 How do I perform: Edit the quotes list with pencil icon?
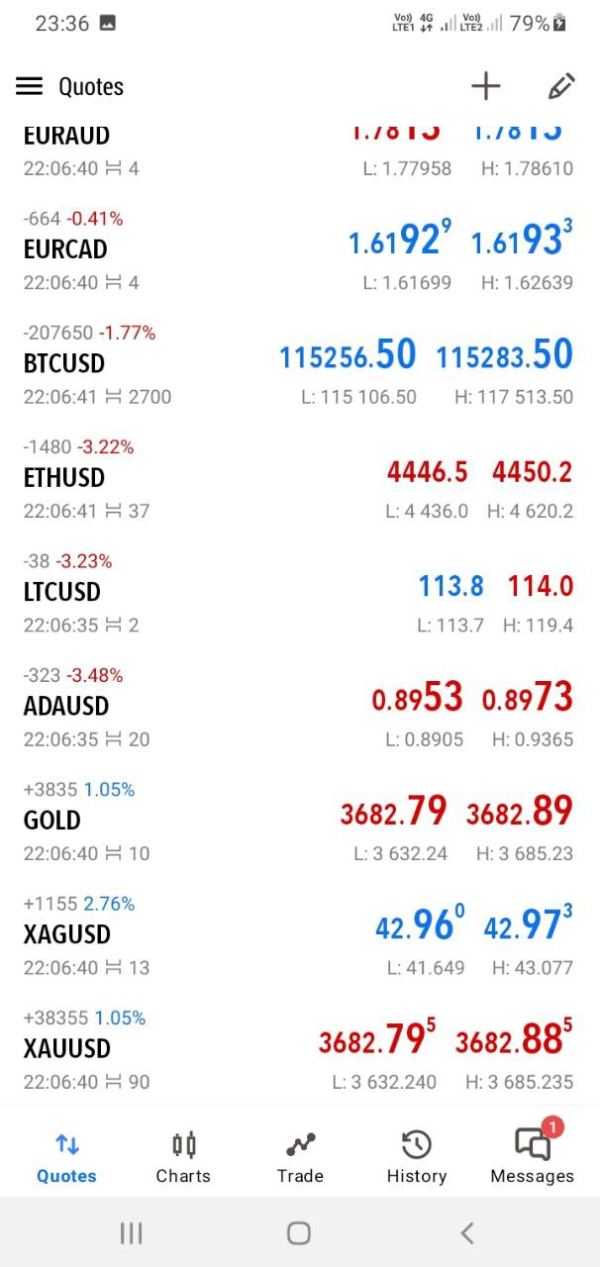[561, 87]
